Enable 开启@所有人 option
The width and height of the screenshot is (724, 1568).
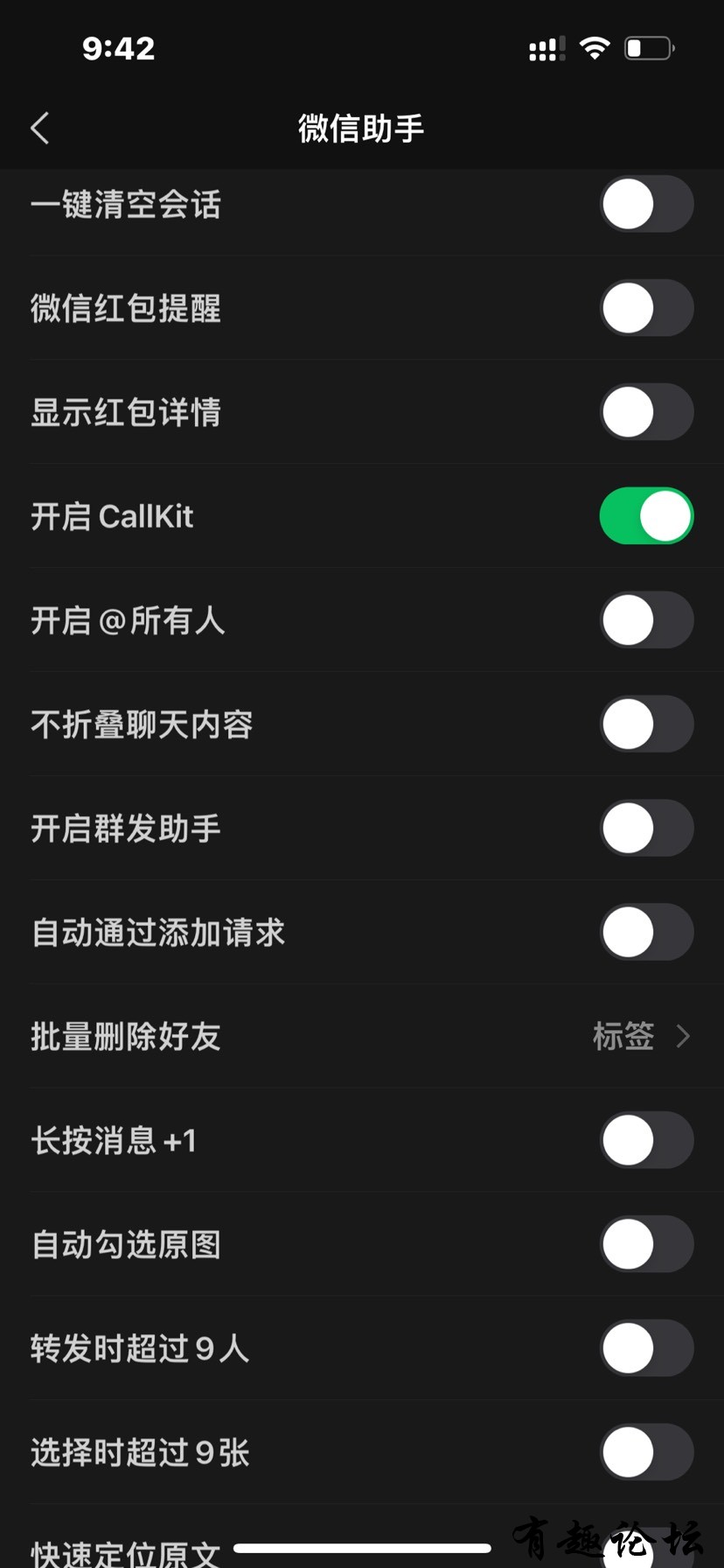pos(646,620)
